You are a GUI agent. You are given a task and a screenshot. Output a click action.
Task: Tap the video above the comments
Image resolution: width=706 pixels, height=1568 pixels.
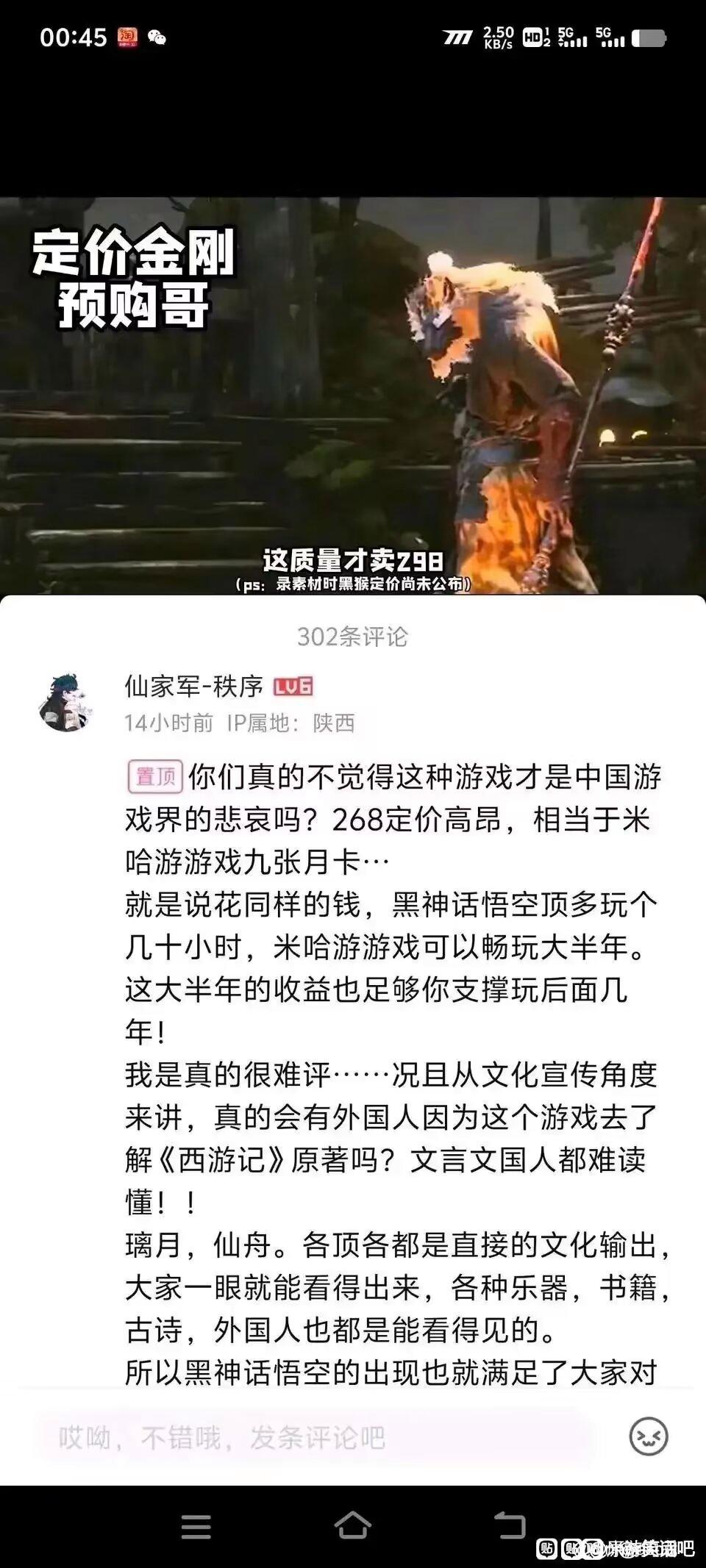pos(353,395)
